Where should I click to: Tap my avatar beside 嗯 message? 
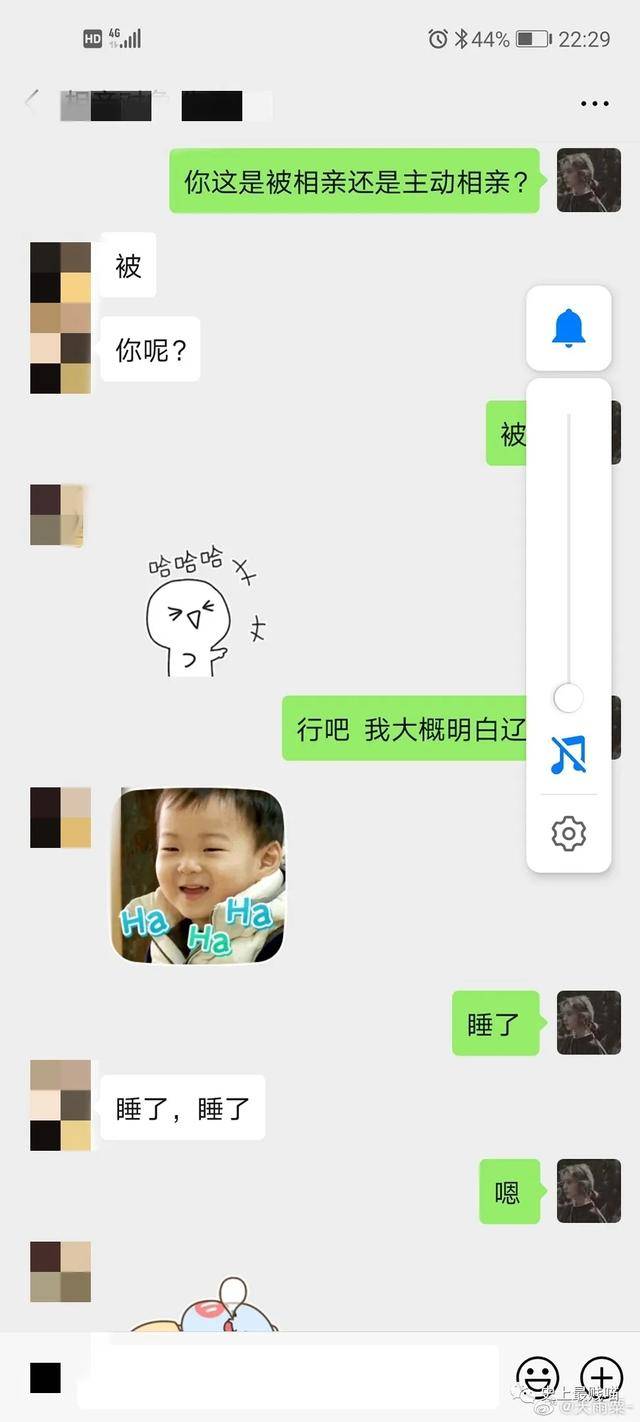pyautogui.click(x=588, y=1191)
